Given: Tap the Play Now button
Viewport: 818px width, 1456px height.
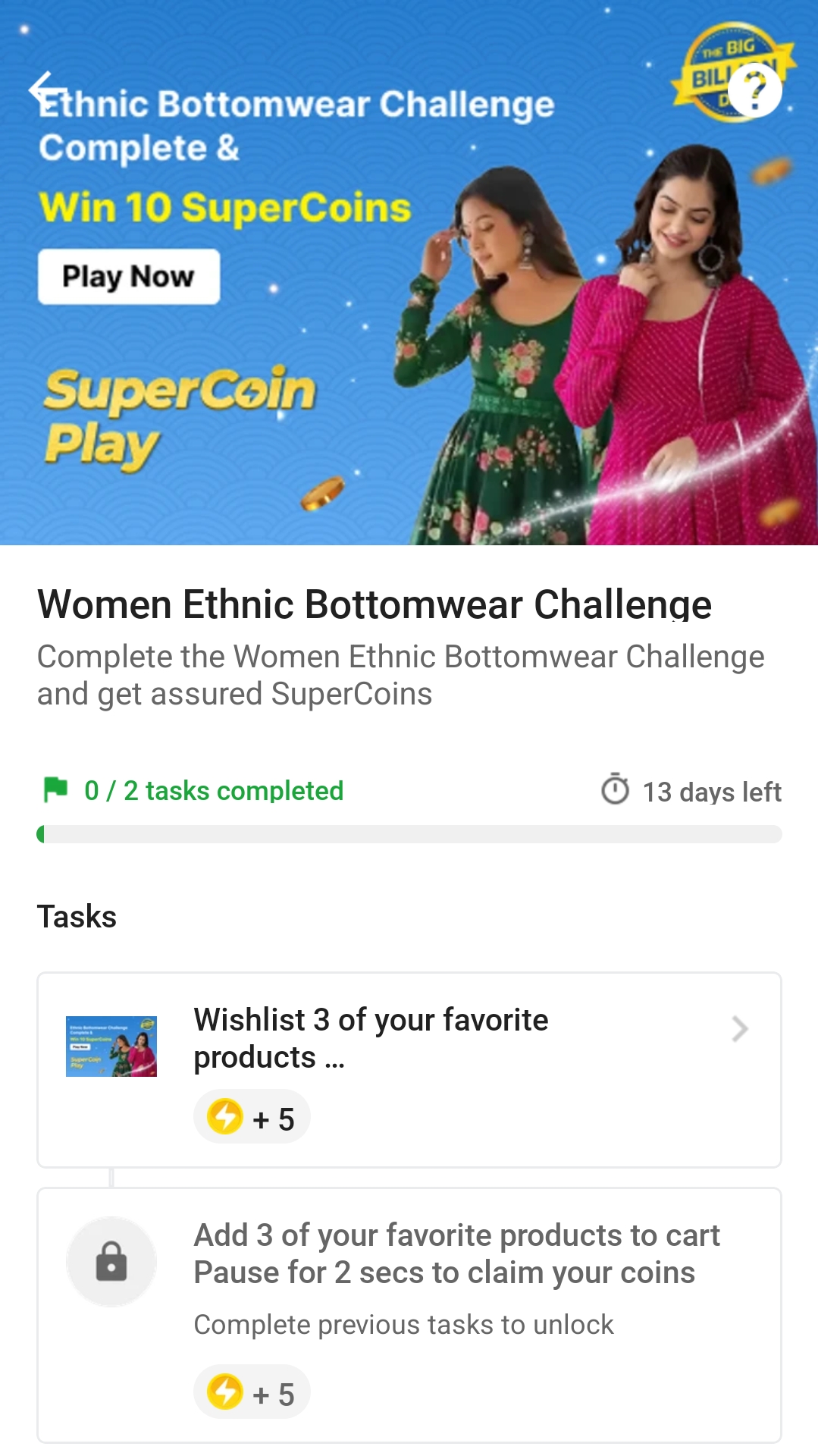Looking at the screenshot, I should pos(127,276).
